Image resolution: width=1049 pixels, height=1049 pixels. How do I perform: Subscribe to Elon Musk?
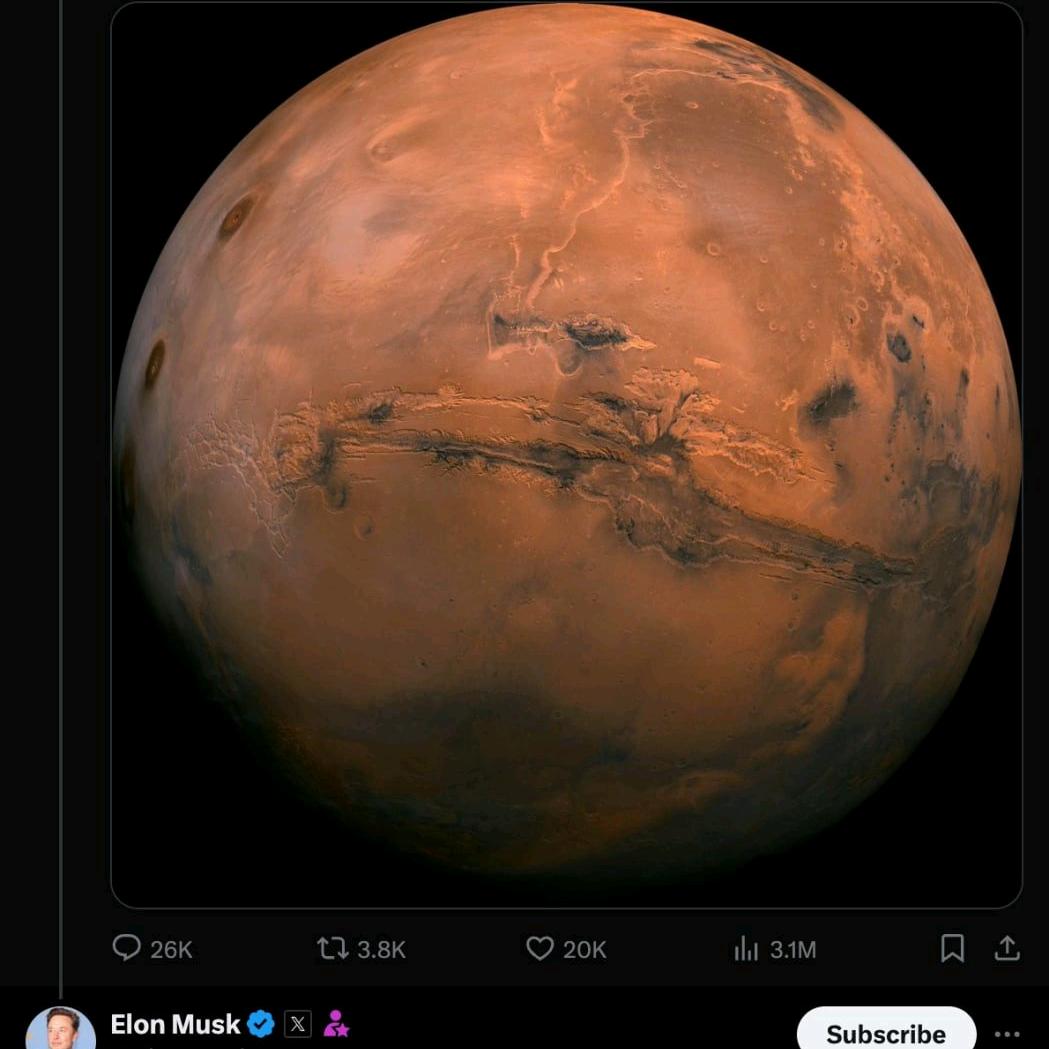click(x=886, y=1030)
